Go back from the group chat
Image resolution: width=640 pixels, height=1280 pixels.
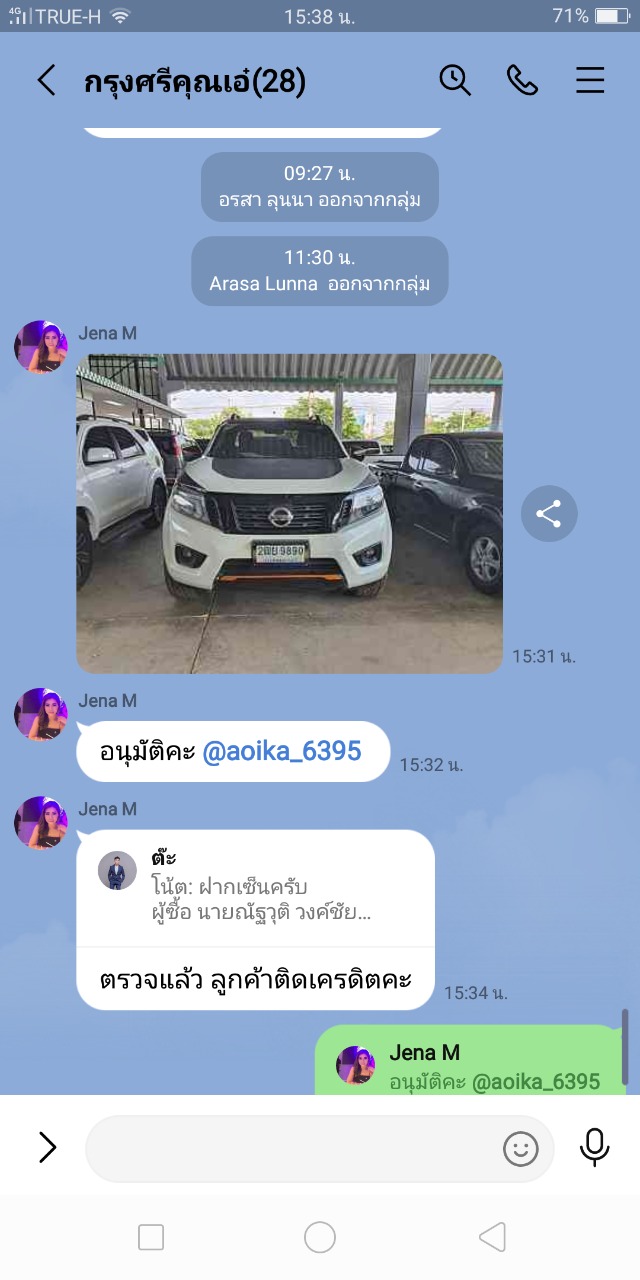click(x=46, y=81)
